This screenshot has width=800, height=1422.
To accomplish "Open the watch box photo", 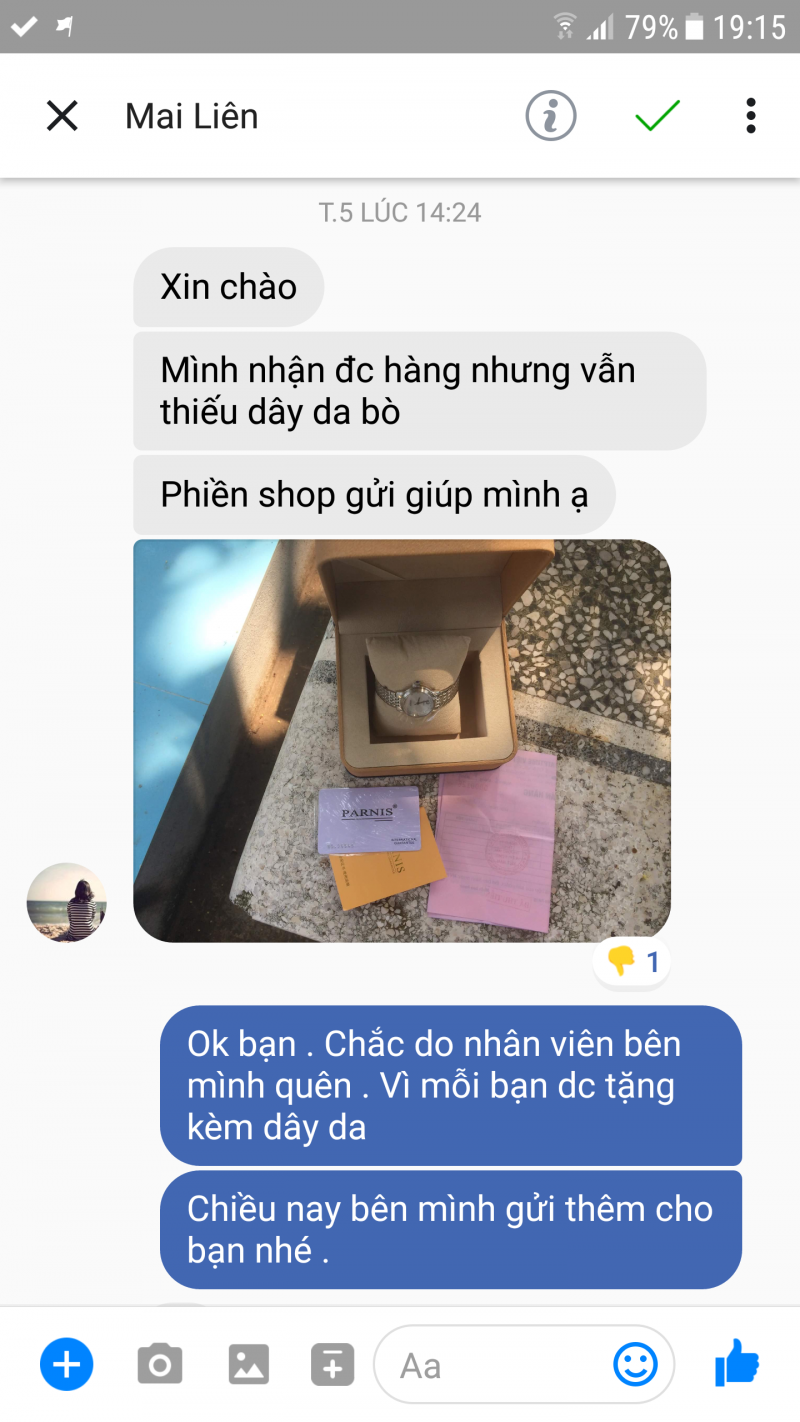I will [x=402, y=740].
